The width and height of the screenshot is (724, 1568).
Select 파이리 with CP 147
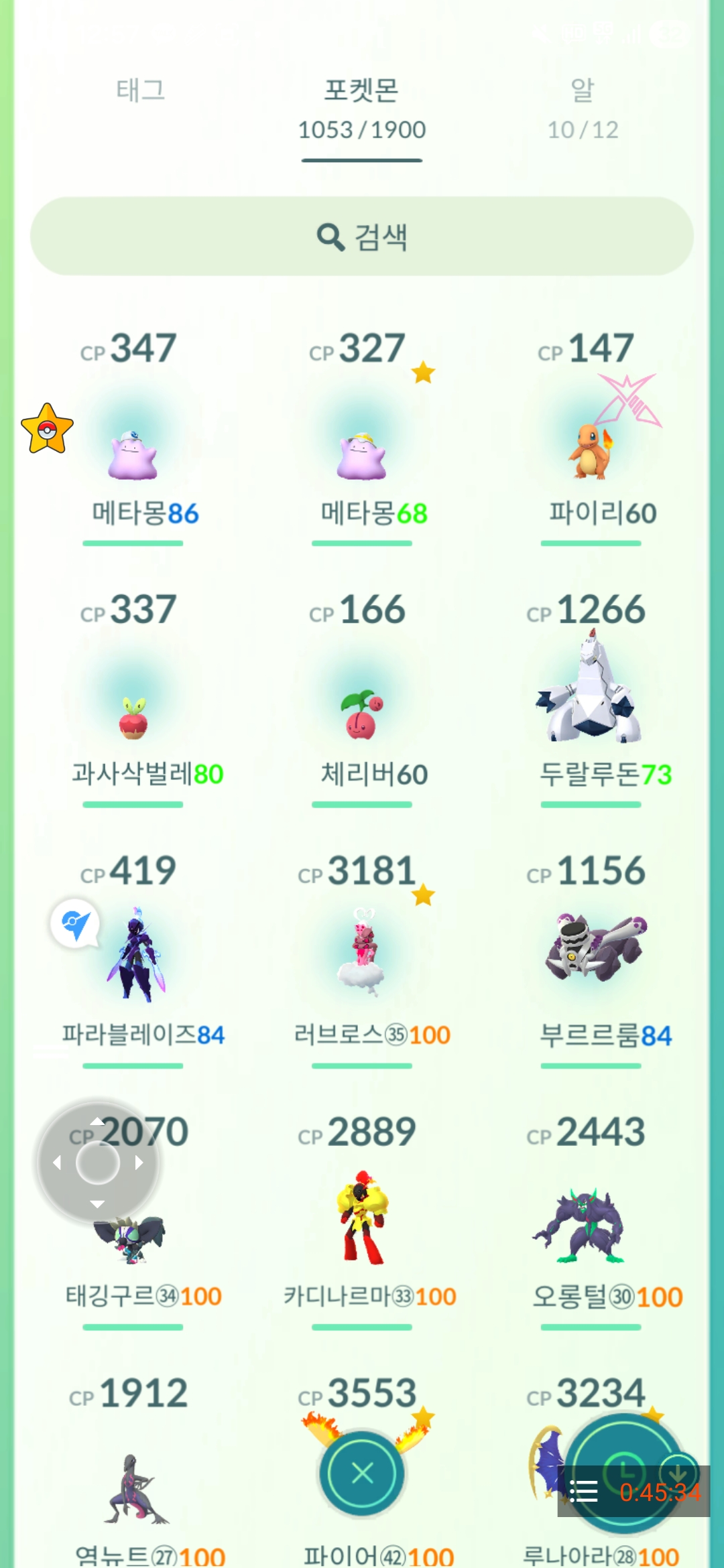point(591,452)
